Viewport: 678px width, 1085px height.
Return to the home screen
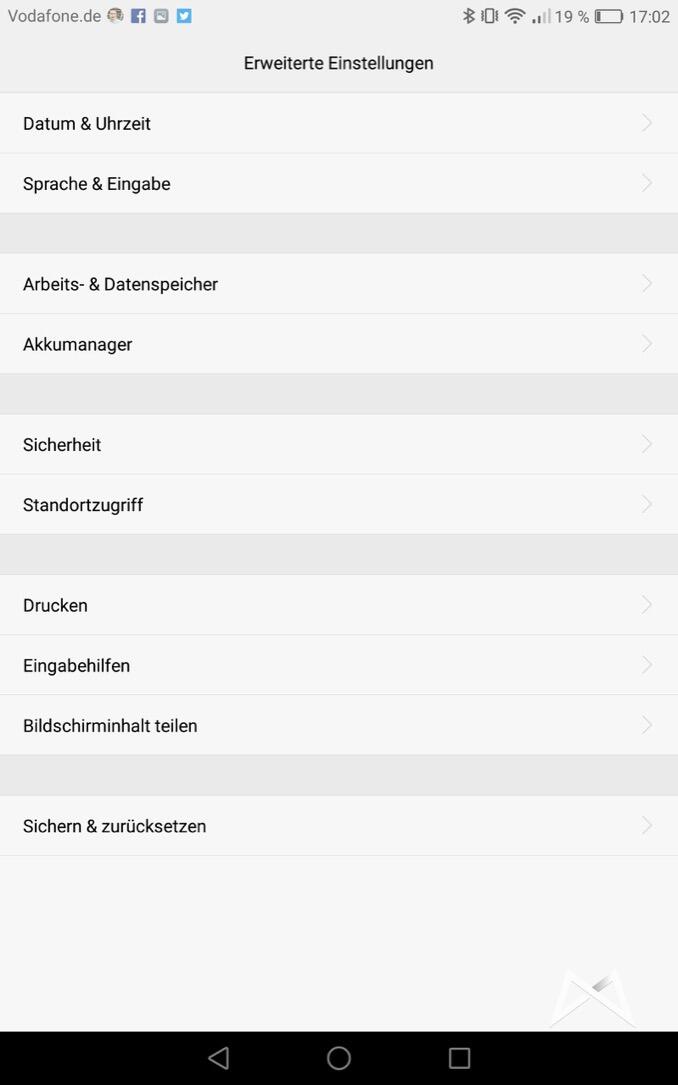pyautogui.click(x=339, y=1058)
